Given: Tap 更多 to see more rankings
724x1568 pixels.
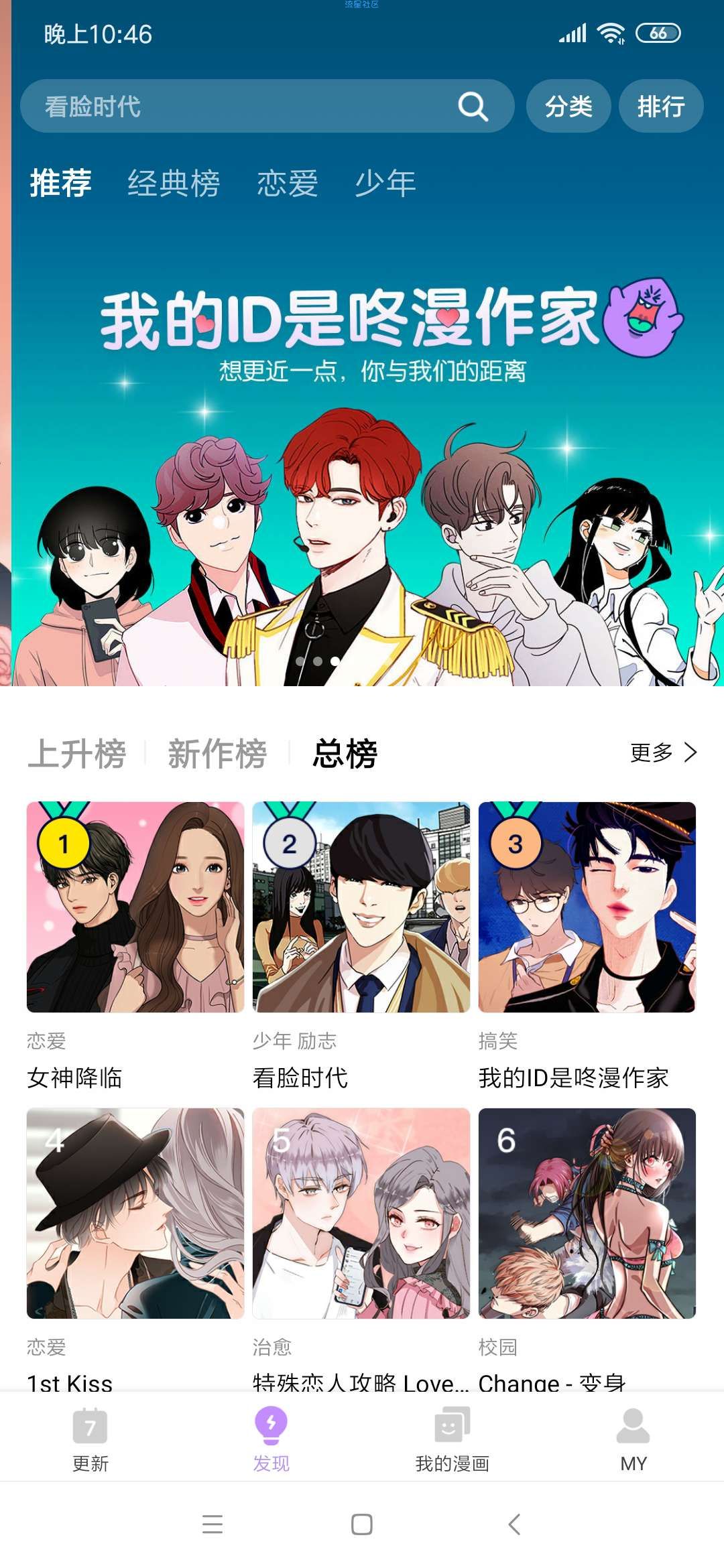Looking at the screenshot, I should tap(664, 753).
